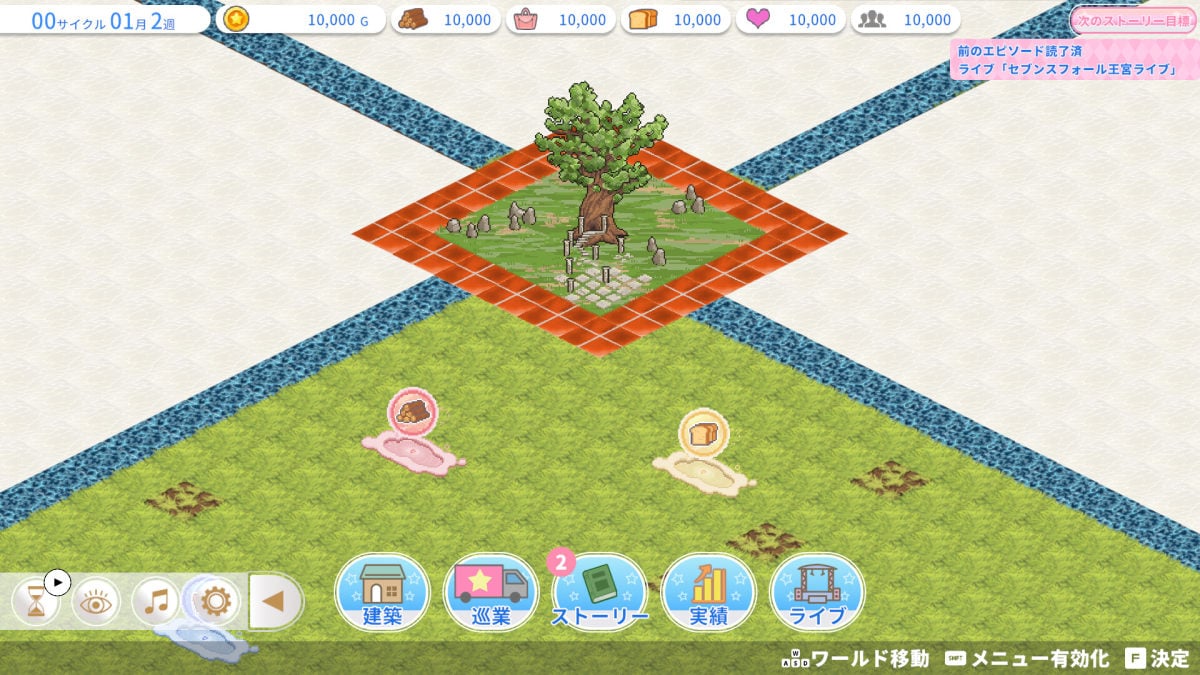This screenshot has height=675, width=1200.
Task: Open the 実績 achievements menu
Action: pos(708,592)
